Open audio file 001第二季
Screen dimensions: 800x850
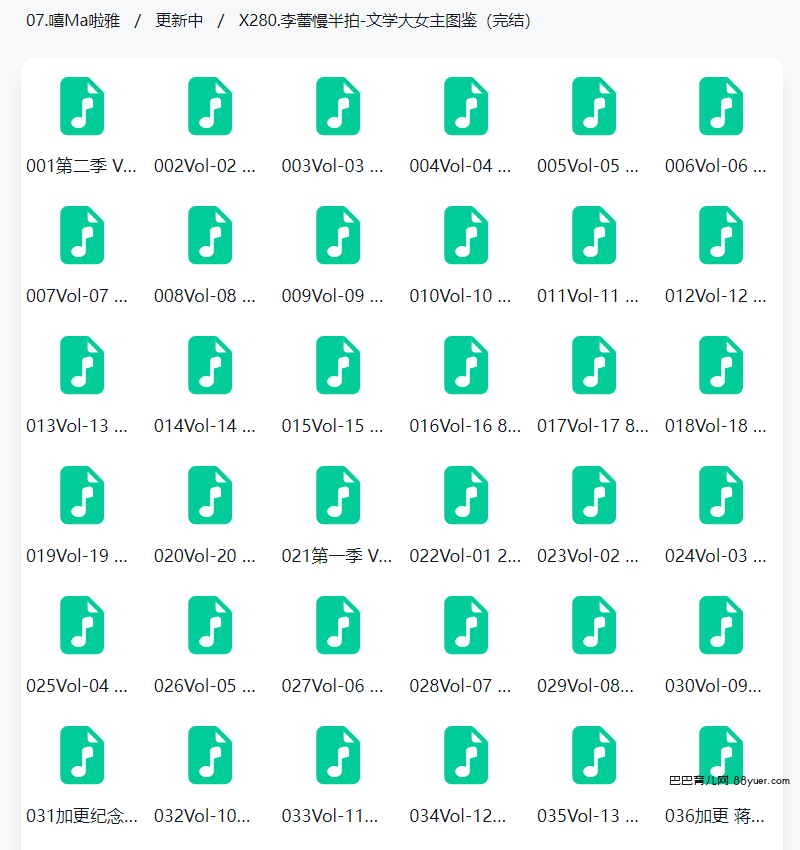[82, 107]
